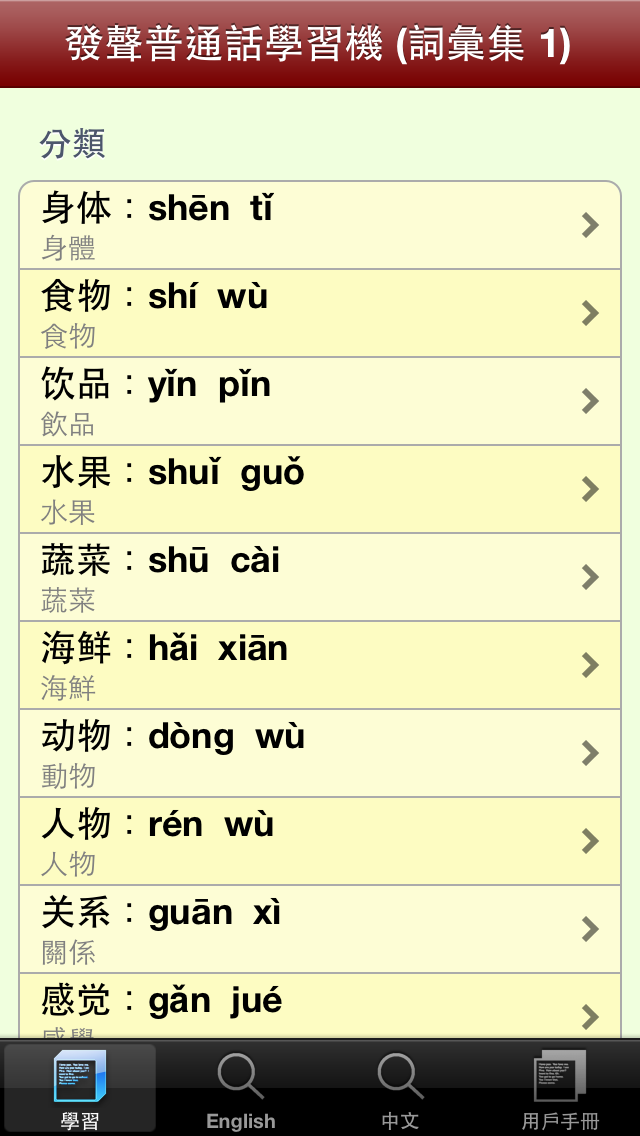Open the 感觉 gǎn jué category

point(320,1006)
